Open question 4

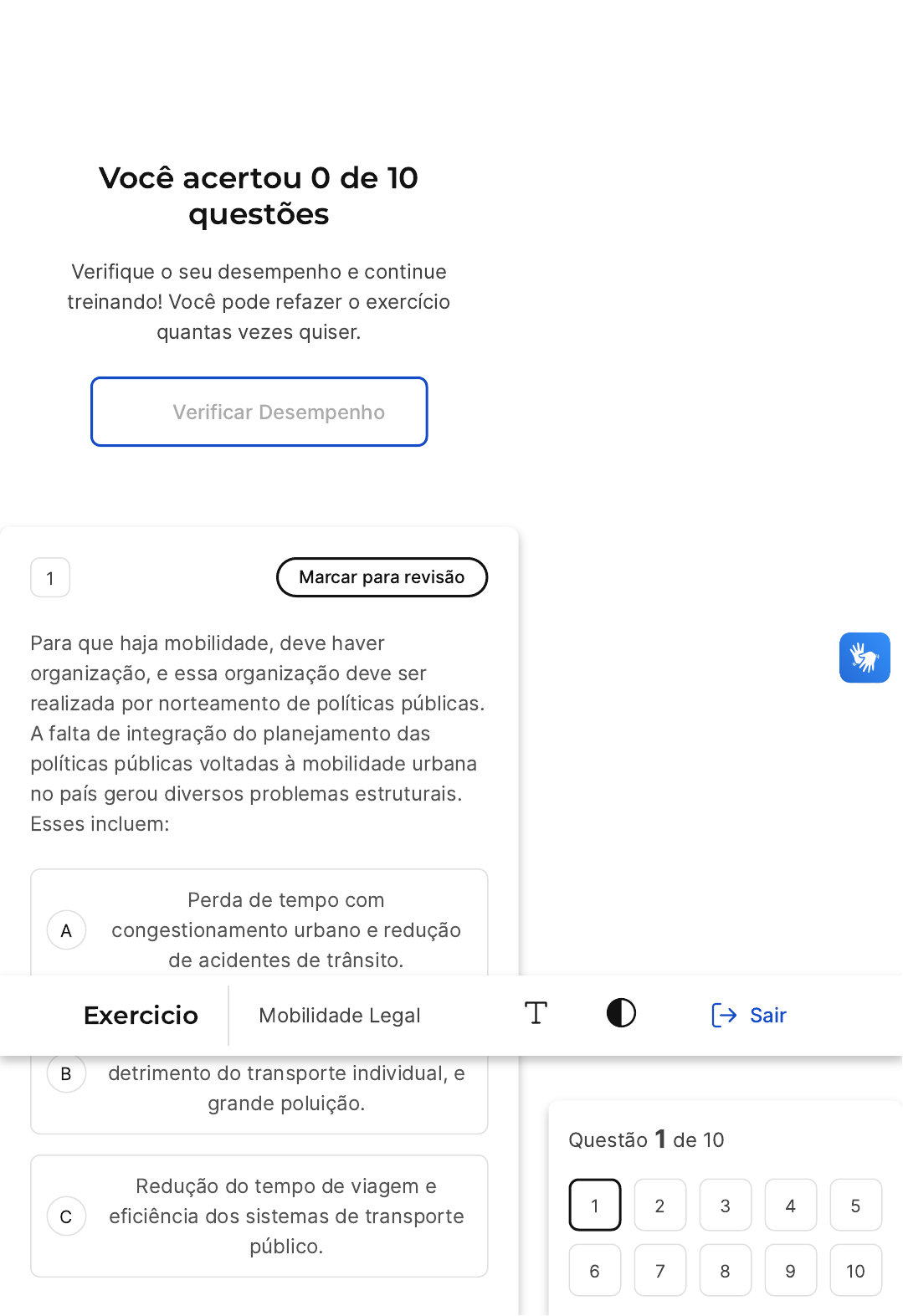coord(790,1206)
